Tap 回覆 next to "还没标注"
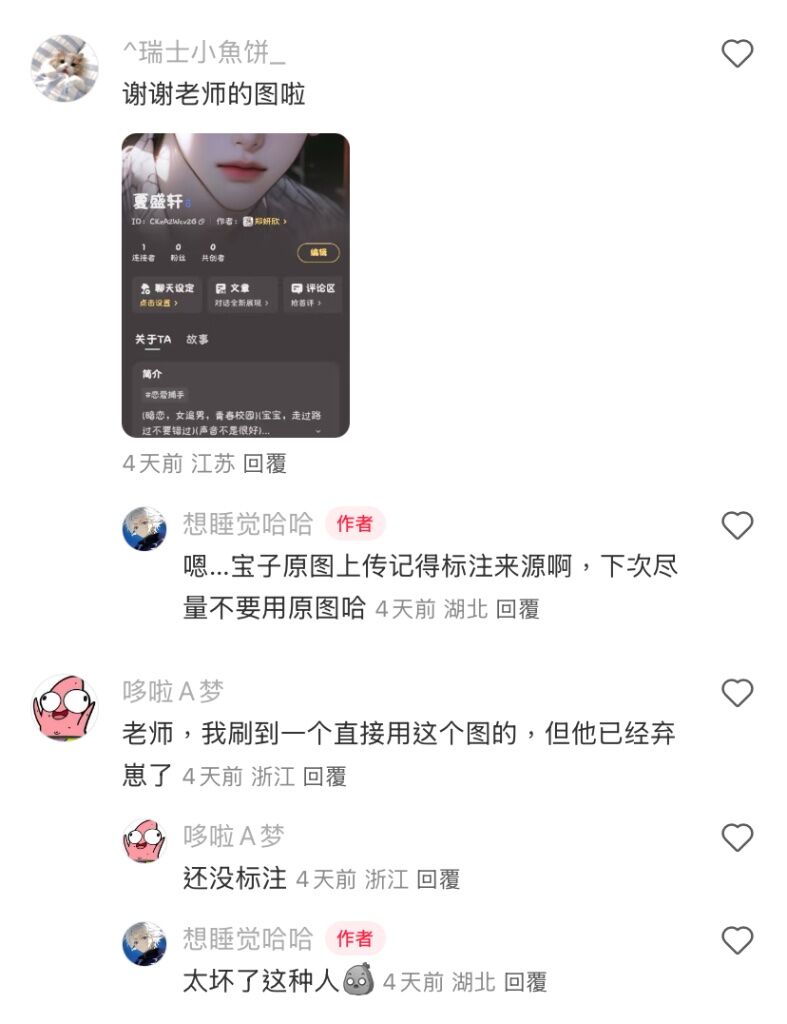 [438, 879]
